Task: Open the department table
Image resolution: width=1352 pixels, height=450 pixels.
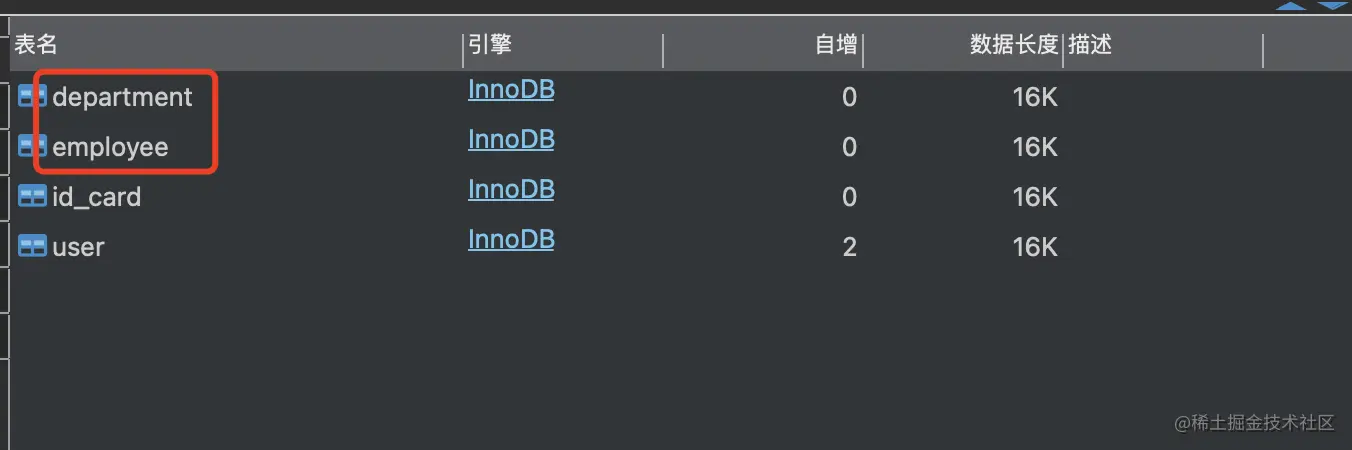Action: 122,97
